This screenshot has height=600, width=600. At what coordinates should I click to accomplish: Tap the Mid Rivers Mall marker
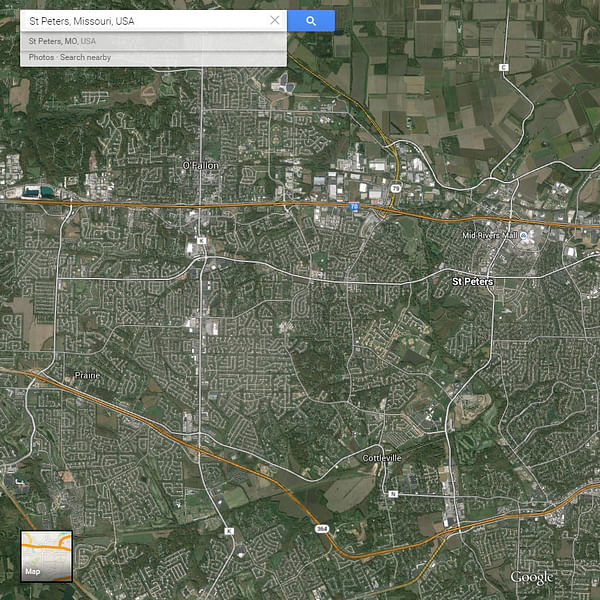[x=529, y=235]
